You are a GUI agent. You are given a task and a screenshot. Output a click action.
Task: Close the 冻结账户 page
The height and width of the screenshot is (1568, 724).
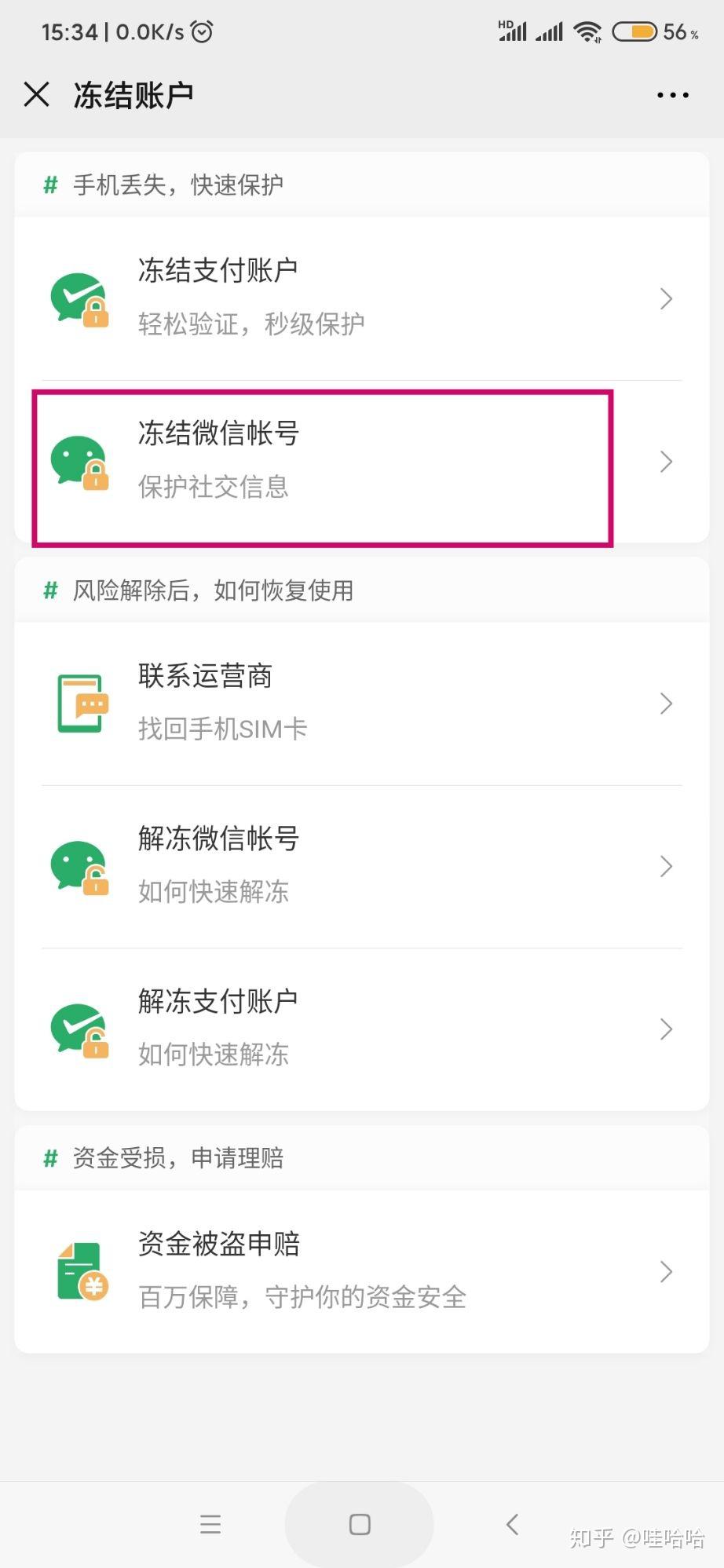(36, 94)
